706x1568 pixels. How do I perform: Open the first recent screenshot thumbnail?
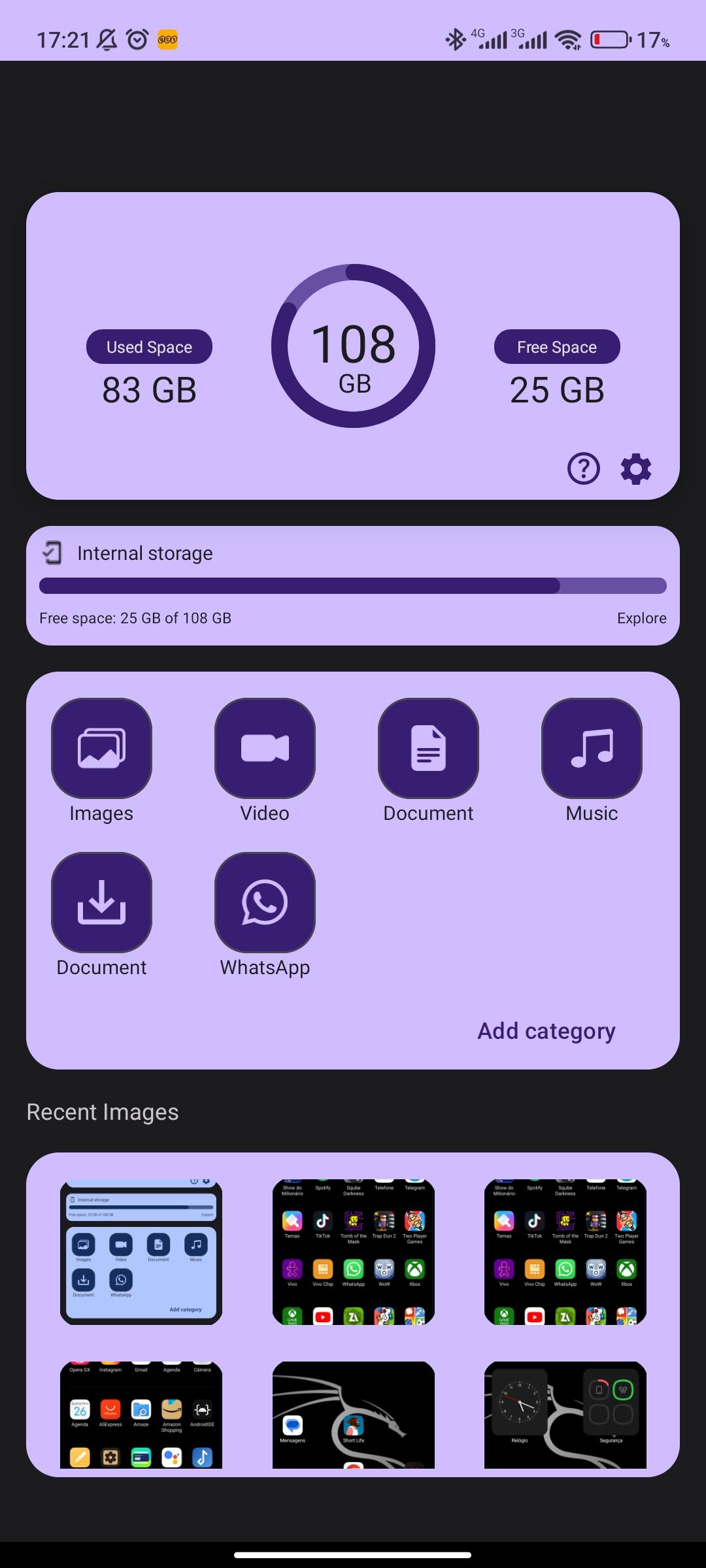141,1251
